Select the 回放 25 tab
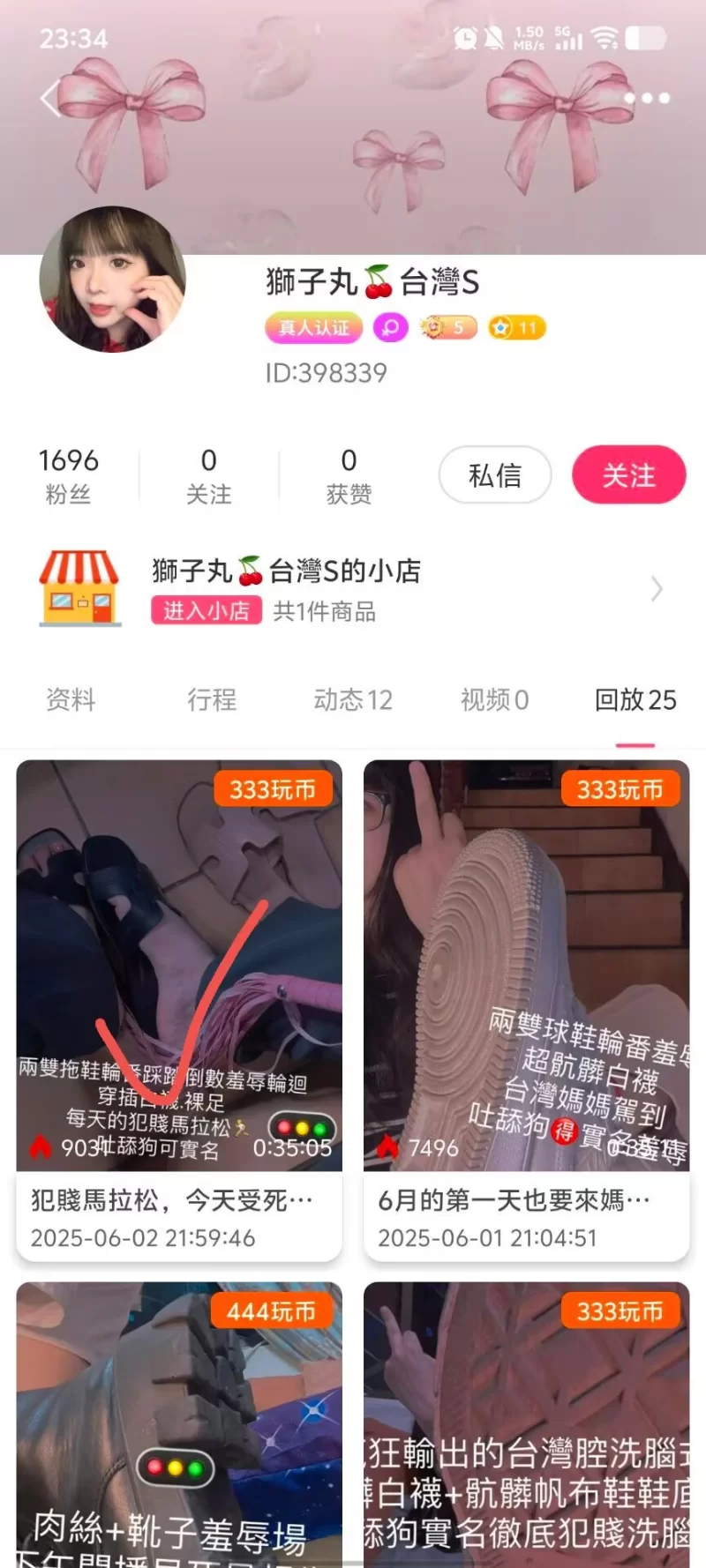The image size is (706, 1568). pos(635,700)
